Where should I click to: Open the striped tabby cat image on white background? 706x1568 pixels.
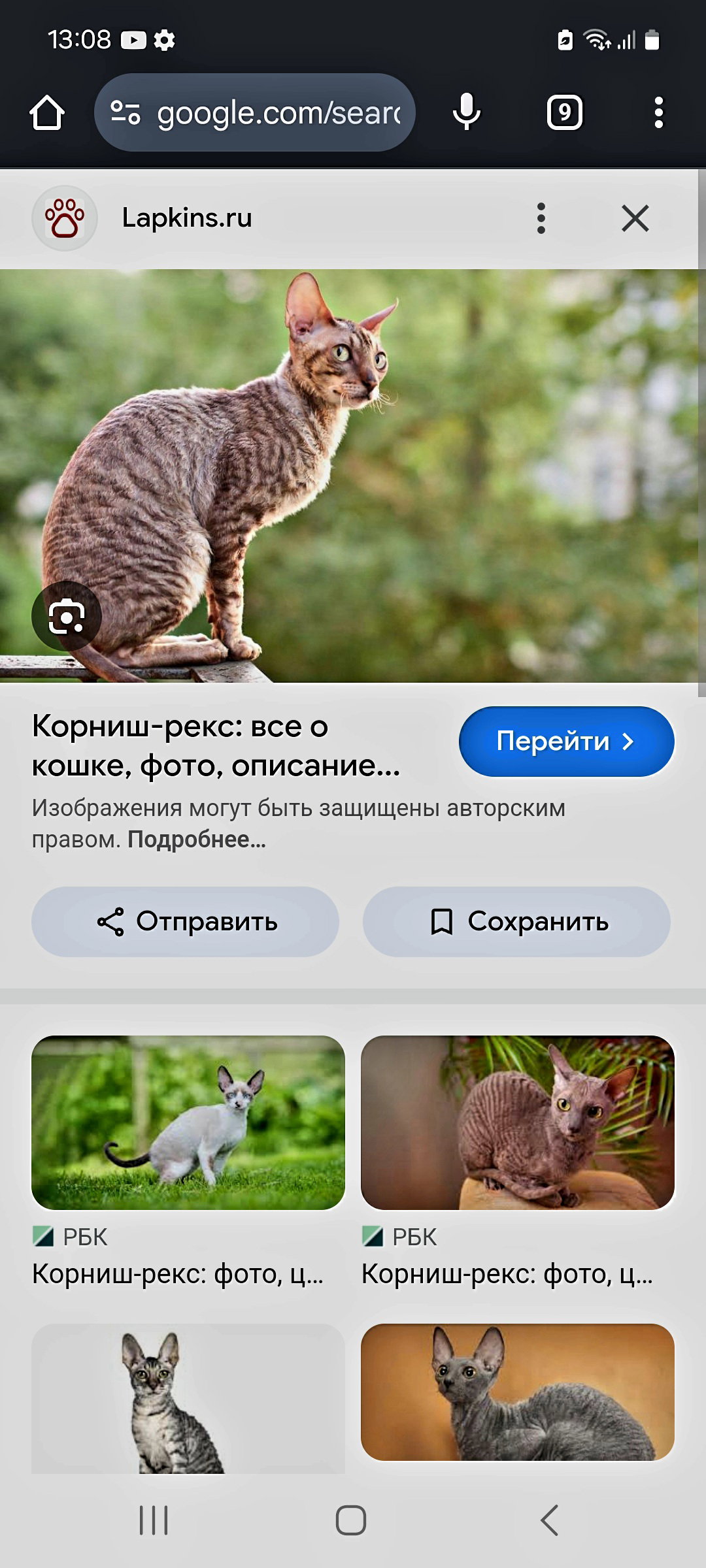pyautogui.click(x=188, y=1398)
